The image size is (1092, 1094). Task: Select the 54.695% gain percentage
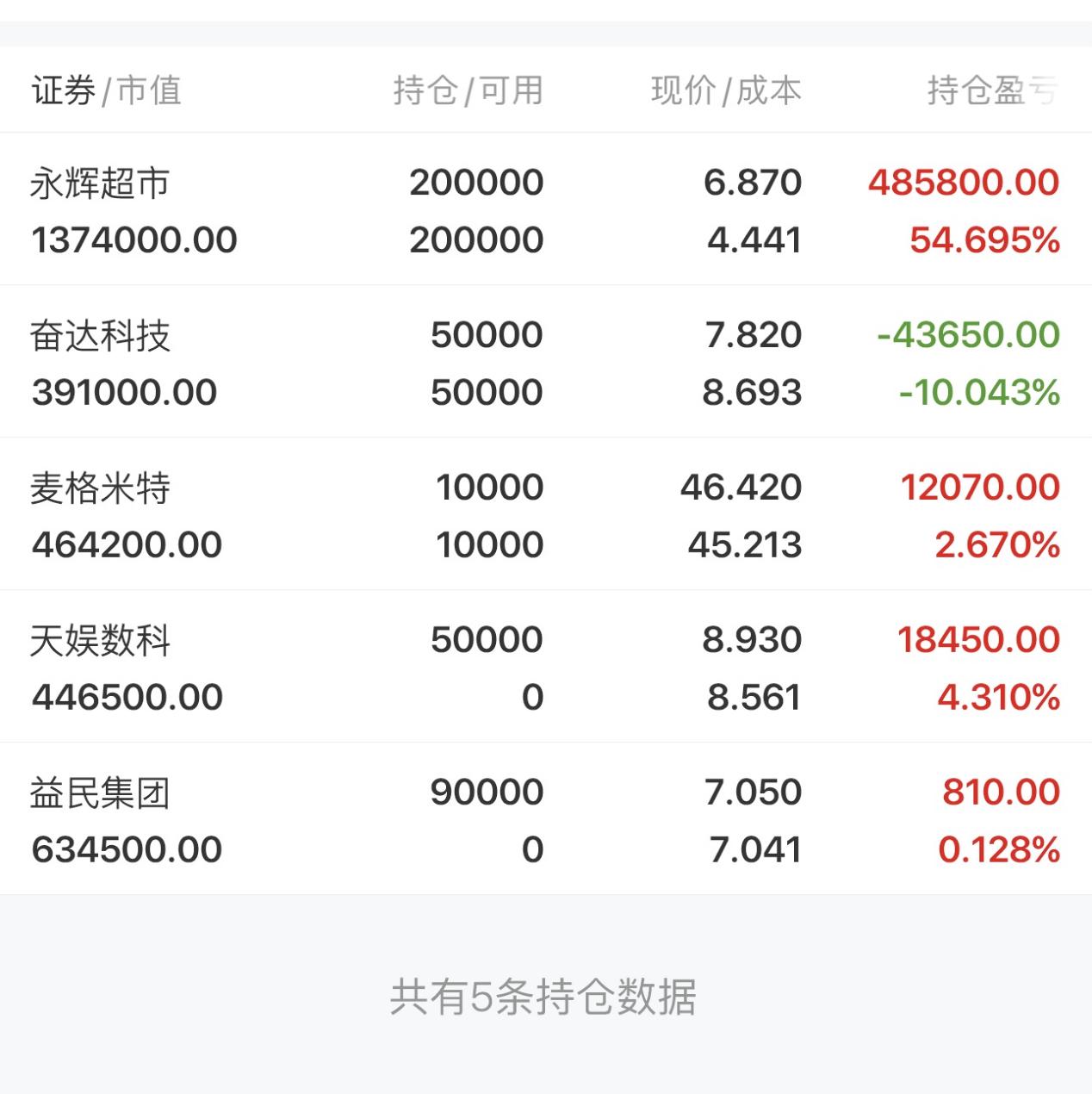click(x=982, y=241)
